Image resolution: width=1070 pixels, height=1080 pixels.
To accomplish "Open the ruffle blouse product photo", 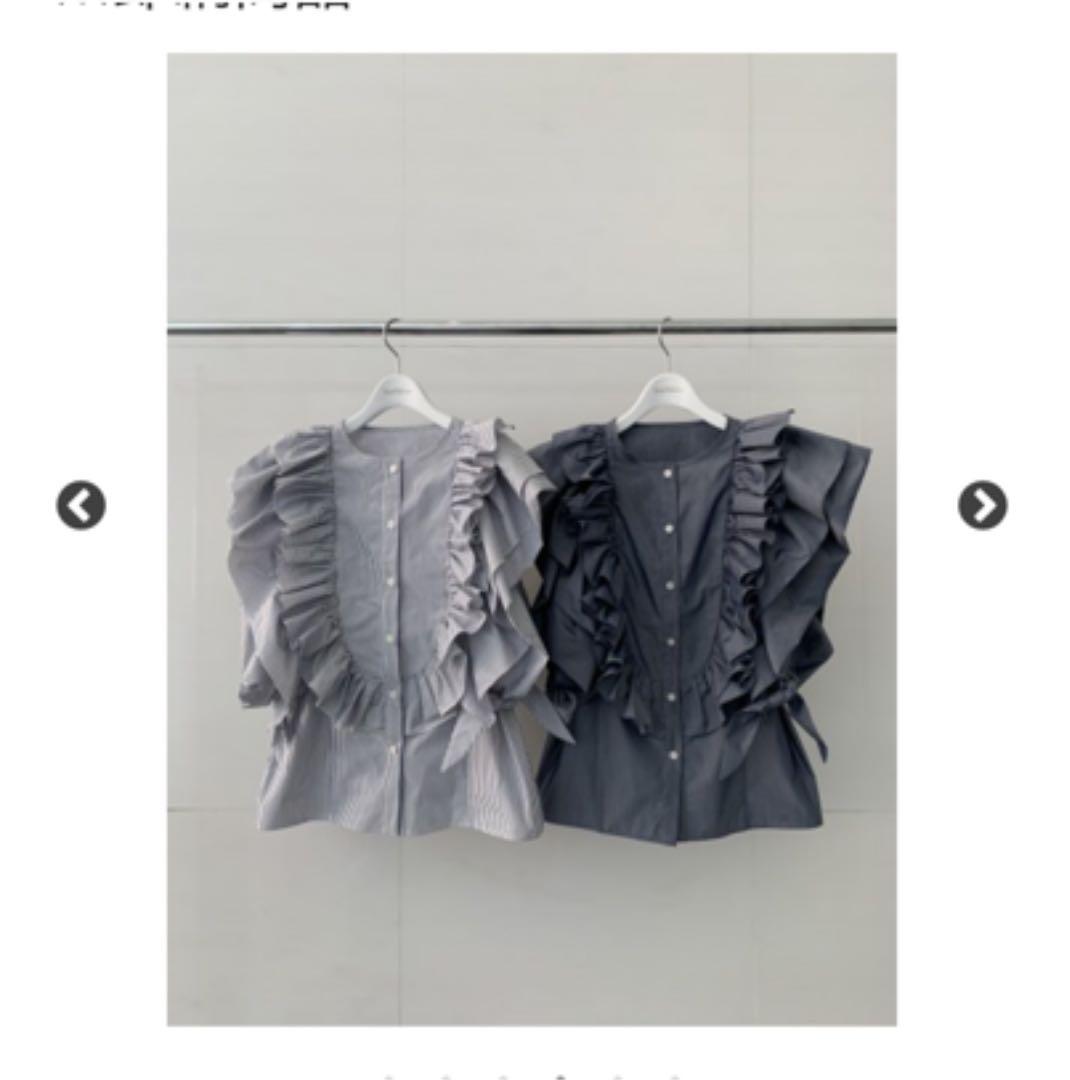I will coord(531,540).
